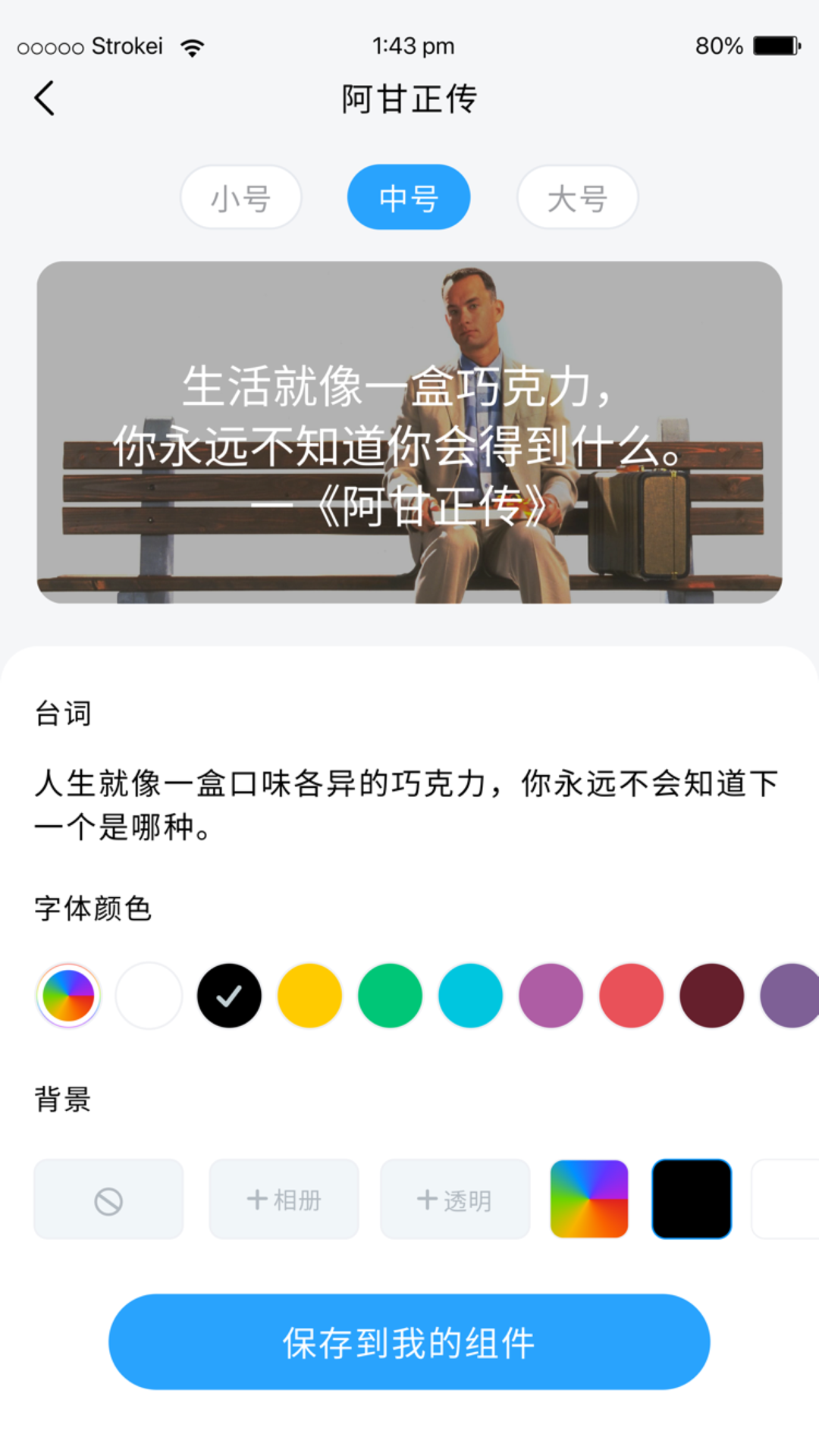Select the black font color swatch

coord(229,996)
